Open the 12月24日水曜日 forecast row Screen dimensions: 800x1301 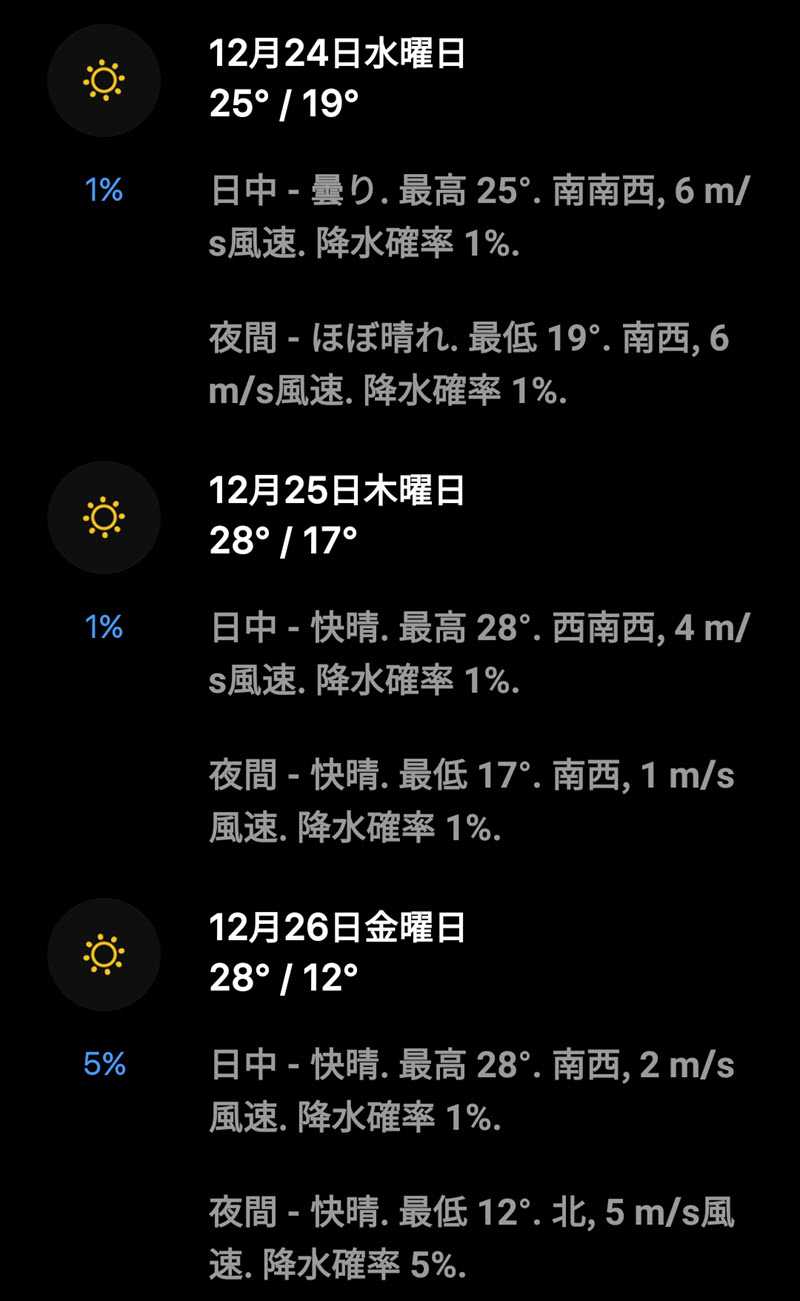338,54
